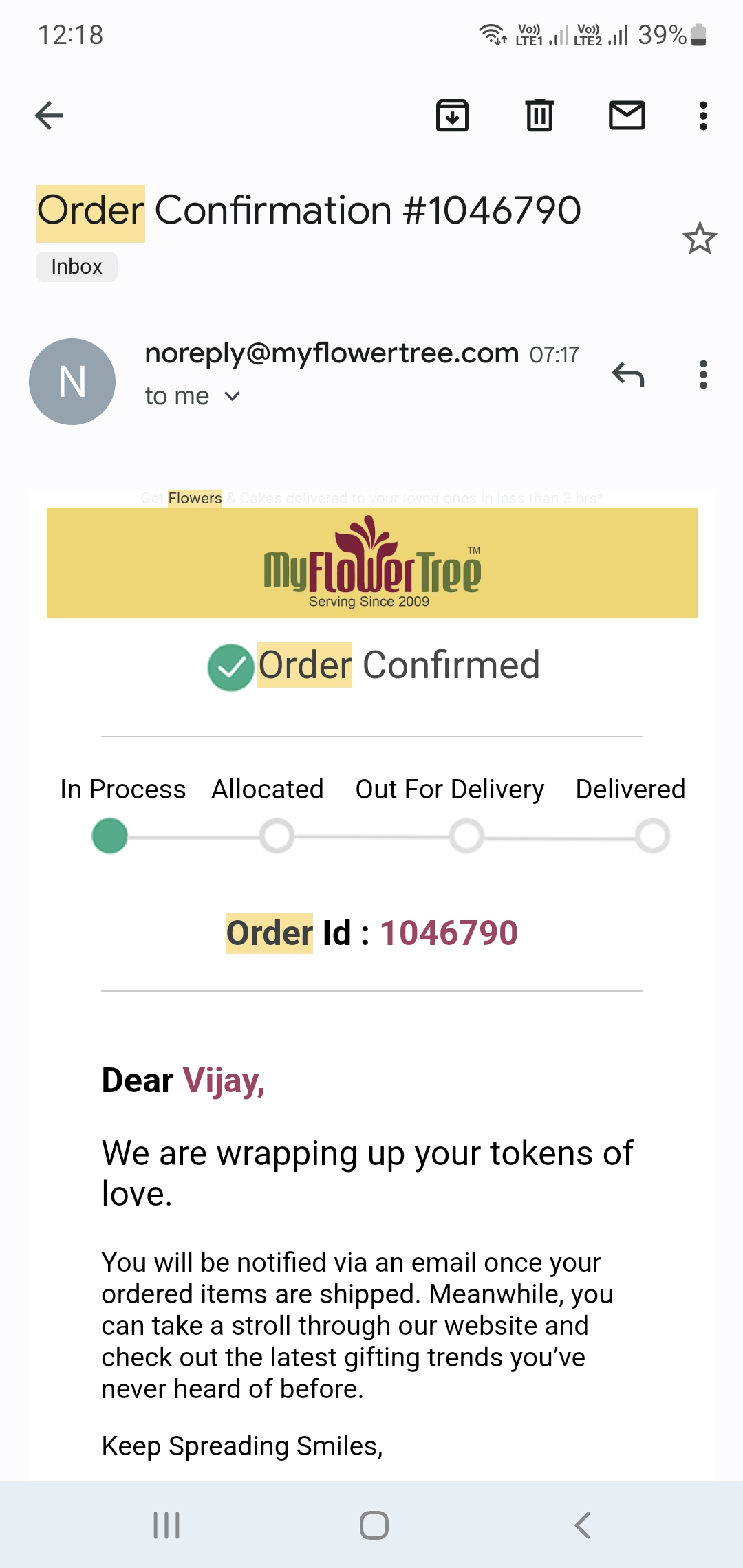
Task: Mark this email as unread
Action: (x=627, y=116)
